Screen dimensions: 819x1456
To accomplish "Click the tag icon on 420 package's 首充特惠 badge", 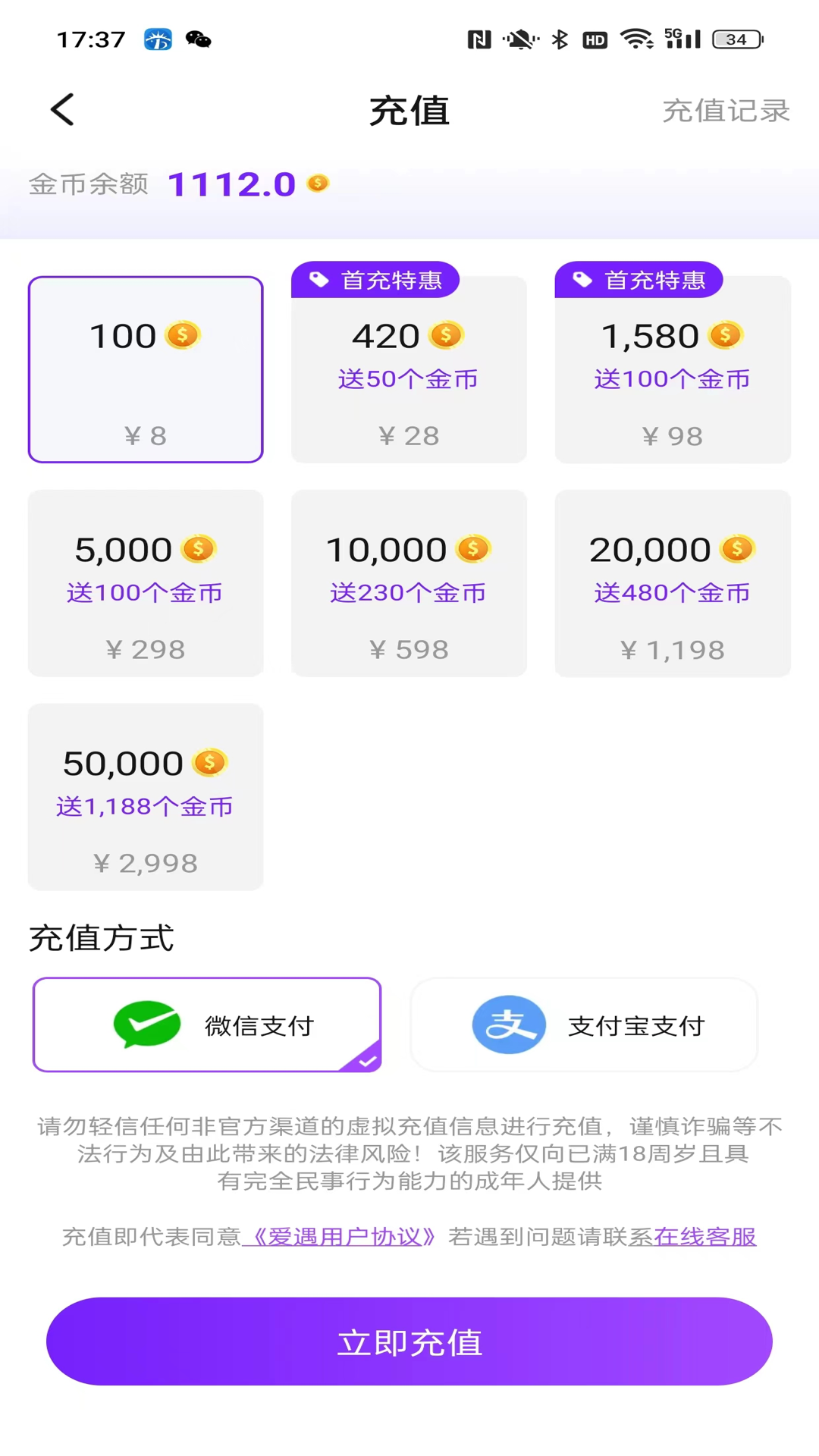I will point(320,279).
